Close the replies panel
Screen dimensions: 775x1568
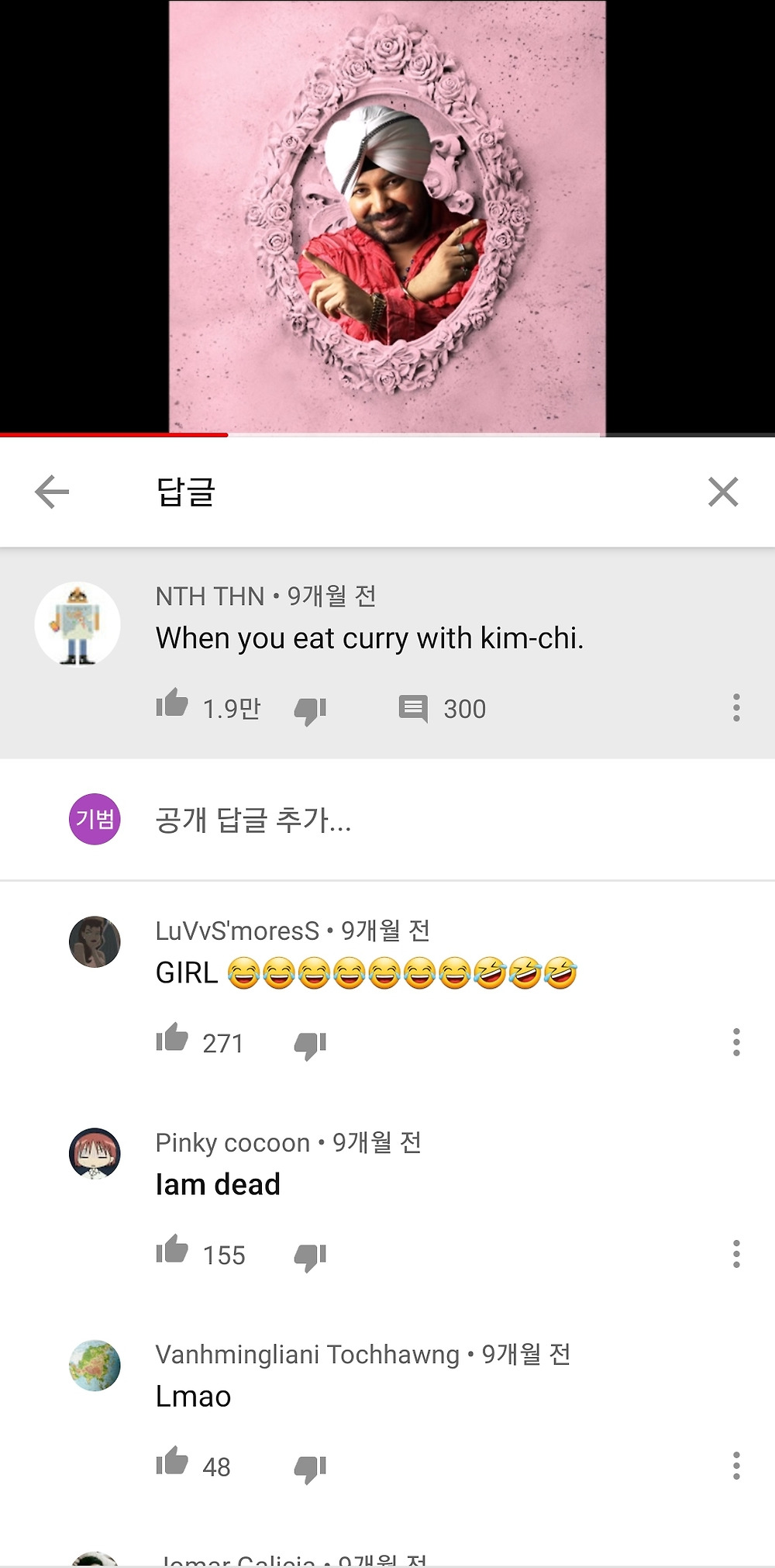click(x=722, y=492)
